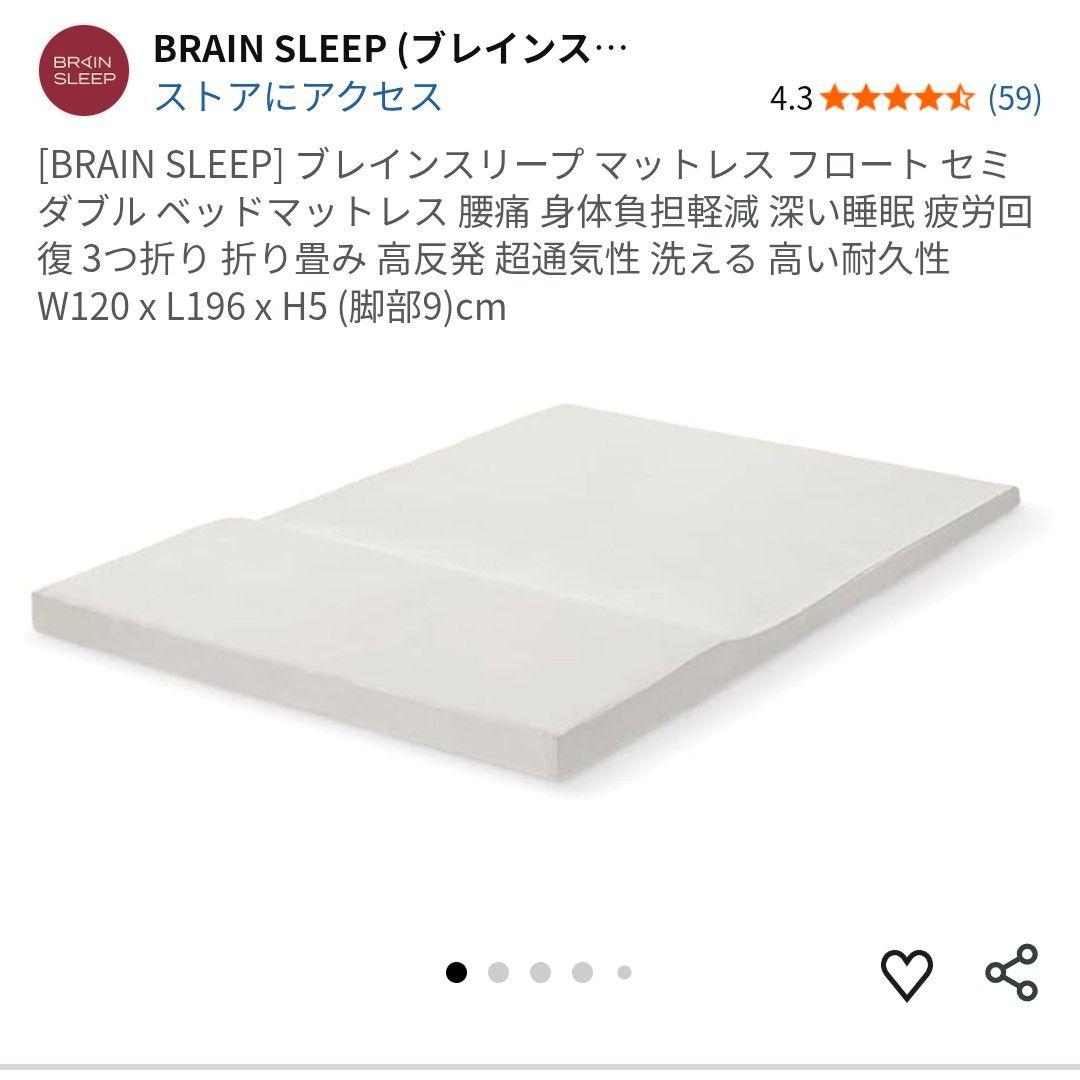Jump to the second image dot
This screenshot has height=1080, width=1080.
tap(498, 972)
